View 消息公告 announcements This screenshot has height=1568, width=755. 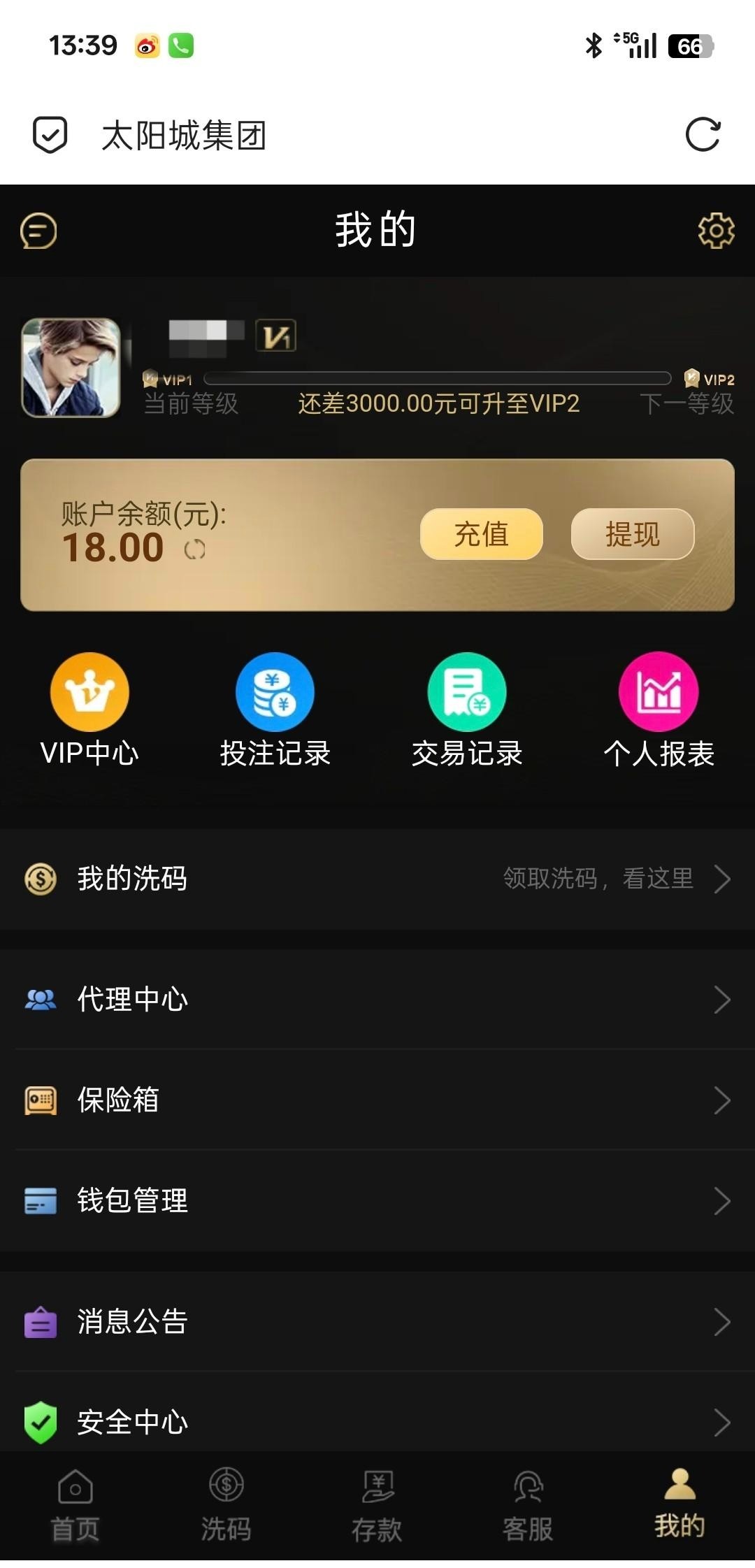tap(377, 1322)
